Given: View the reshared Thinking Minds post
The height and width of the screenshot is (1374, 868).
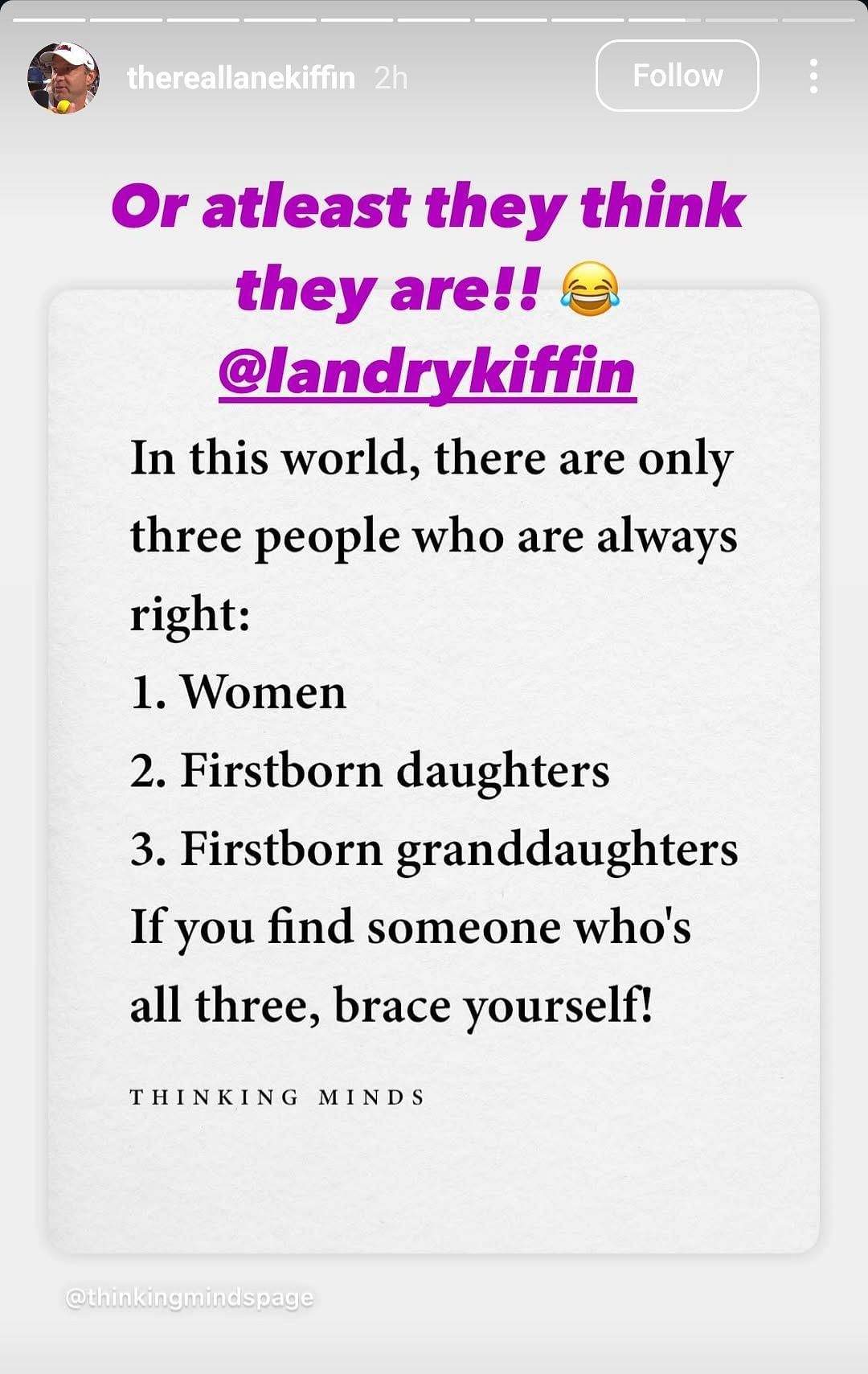Looking at the screenshot, I should pyautogui.click(x=434, y=804).
